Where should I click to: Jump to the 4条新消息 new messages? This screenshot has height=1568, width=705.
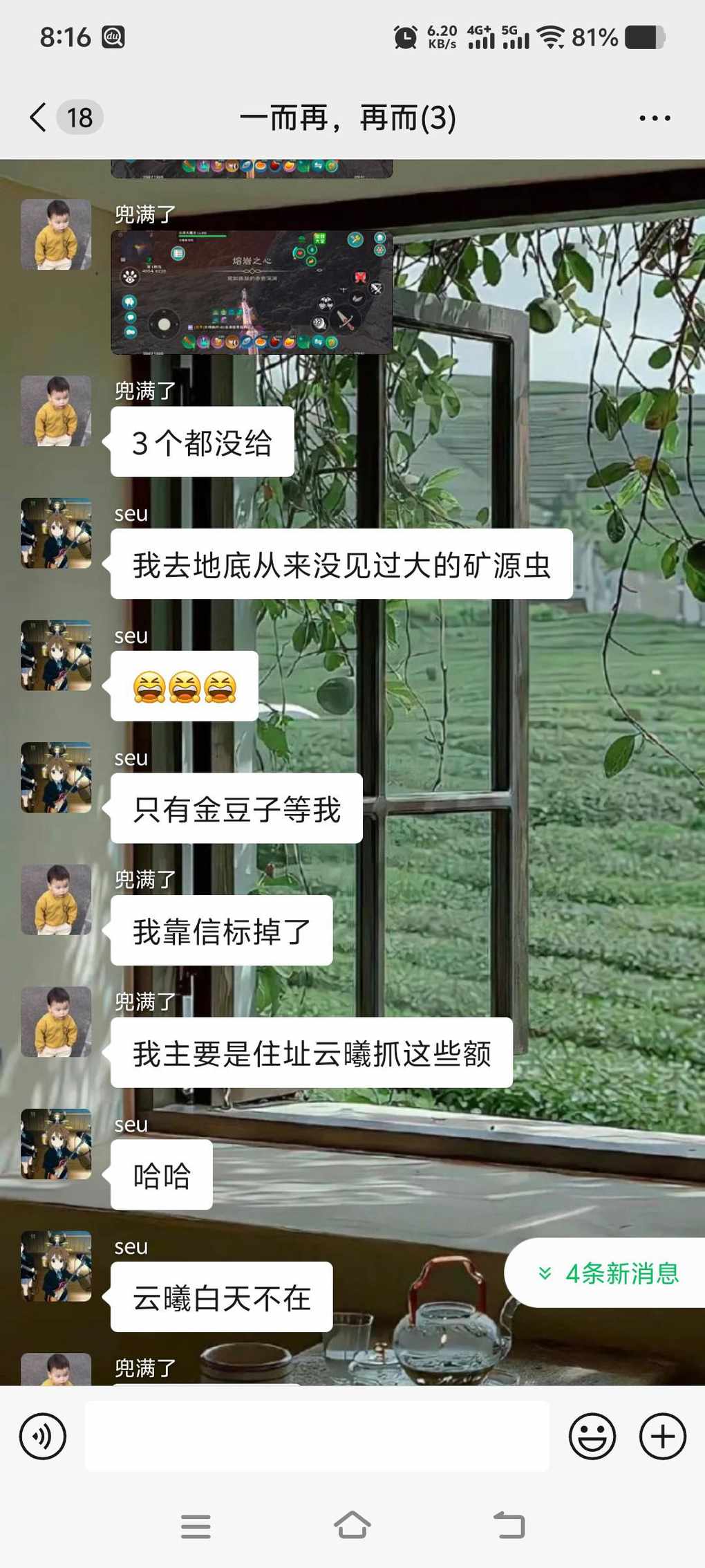pos(608,1273)
